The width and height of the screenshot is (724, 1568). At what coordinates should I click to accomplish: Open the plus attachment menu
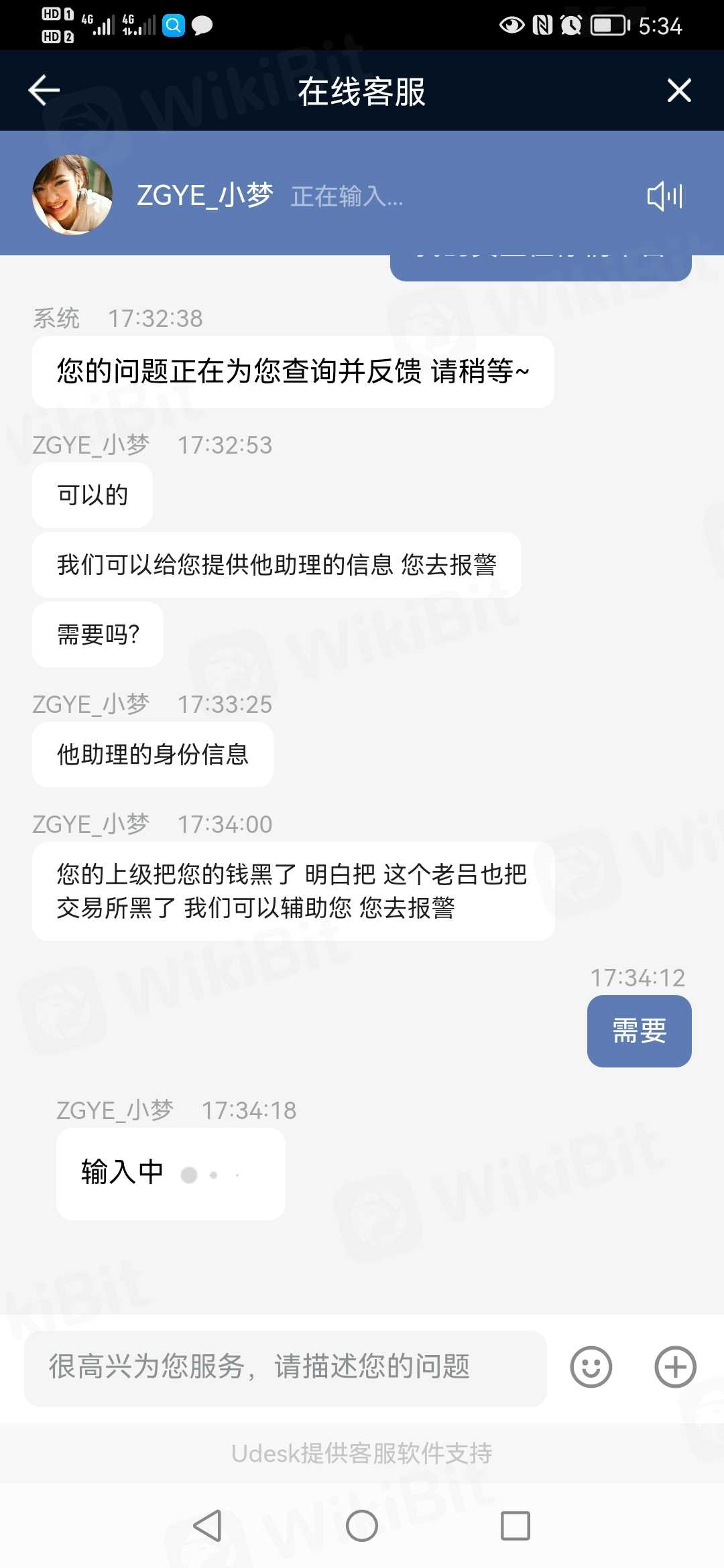675,1367
